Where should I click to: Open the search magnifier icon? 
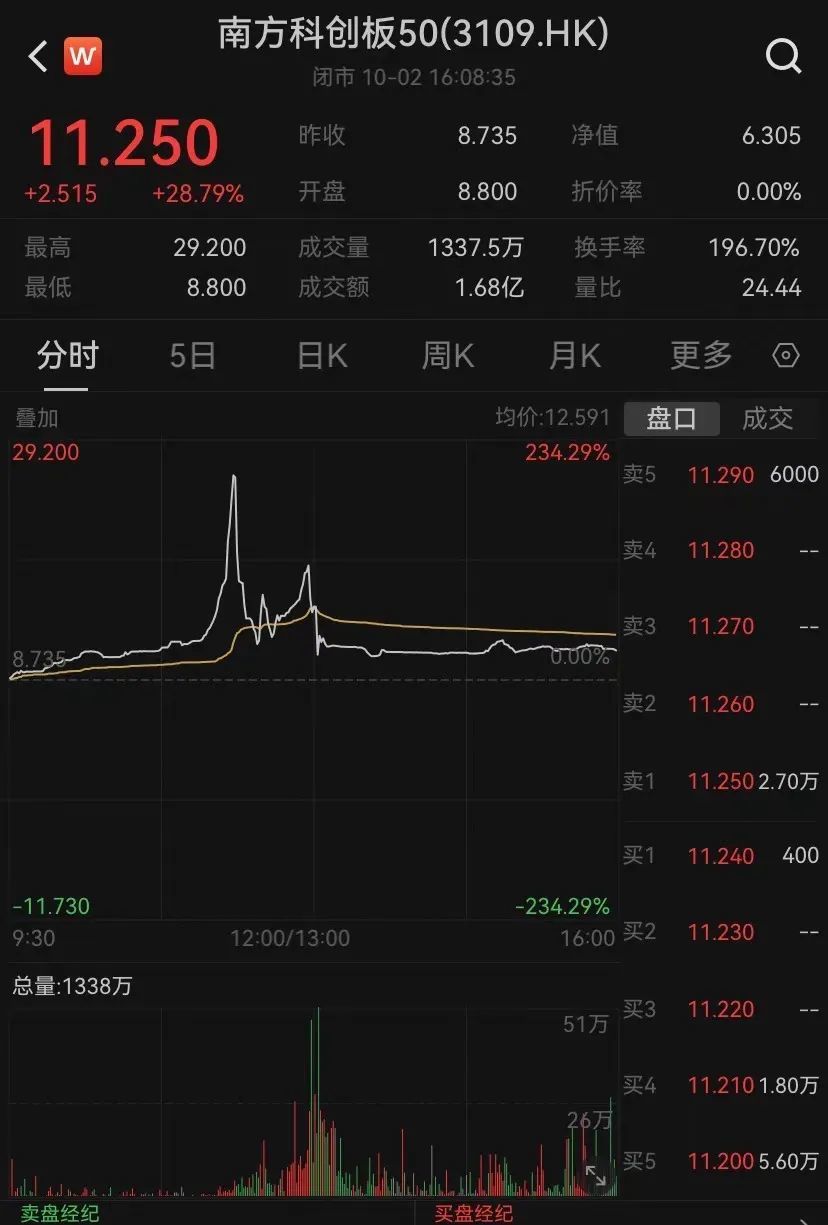point(784,57)
